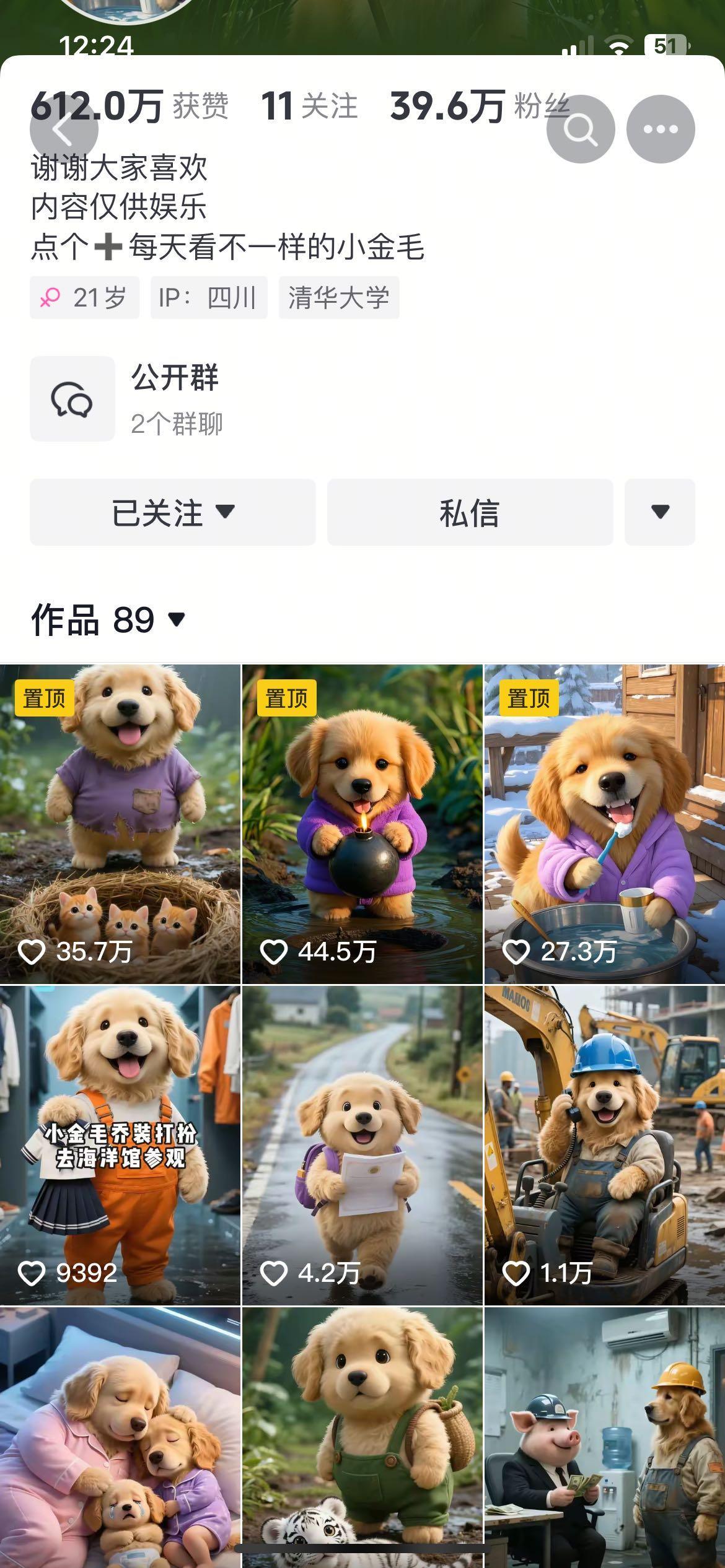Open the excavator video with 1.1万 likes

[x=604, y=1146]
